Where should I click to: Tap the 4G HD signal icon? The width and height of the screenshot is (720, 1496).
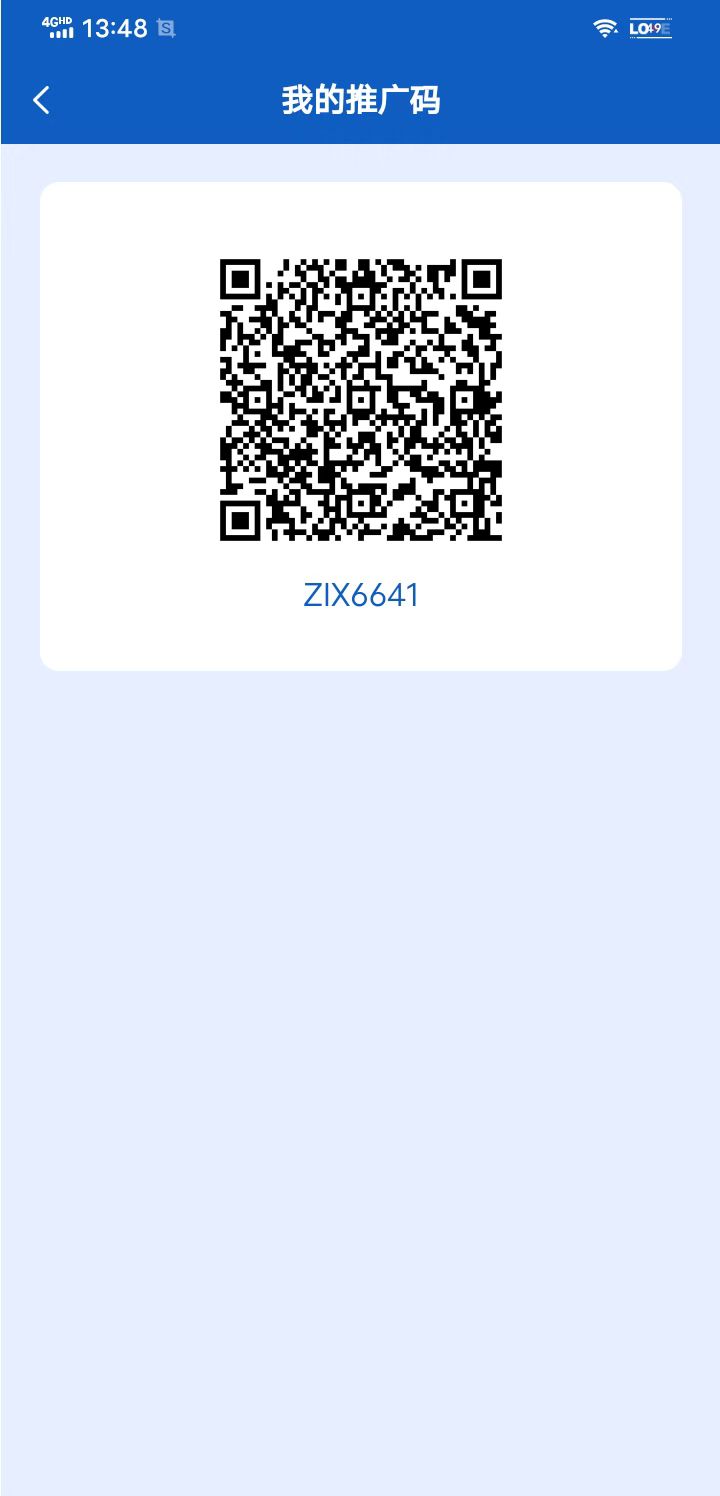coord(60,28)
